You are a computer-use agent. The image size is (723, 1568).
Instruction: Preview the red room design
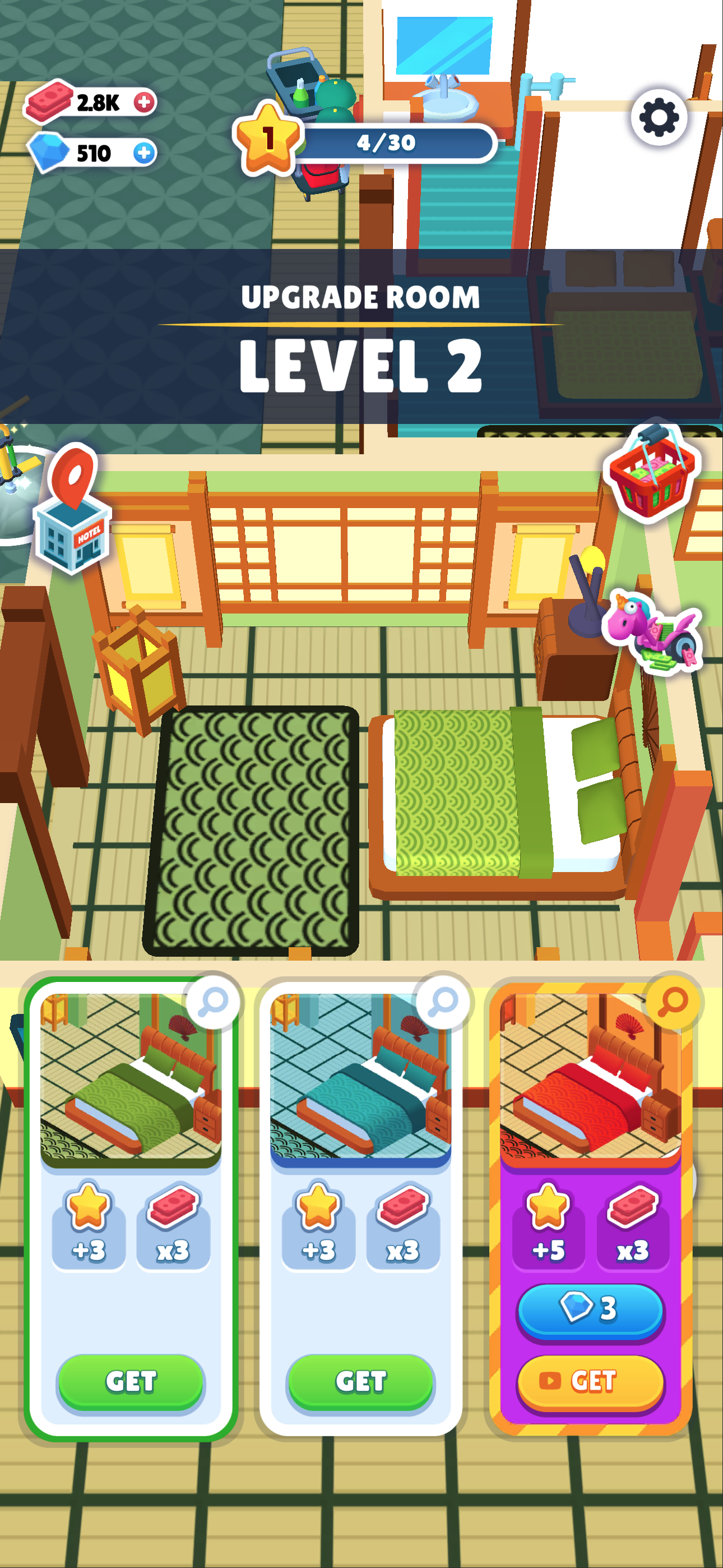pos(672,1001)
